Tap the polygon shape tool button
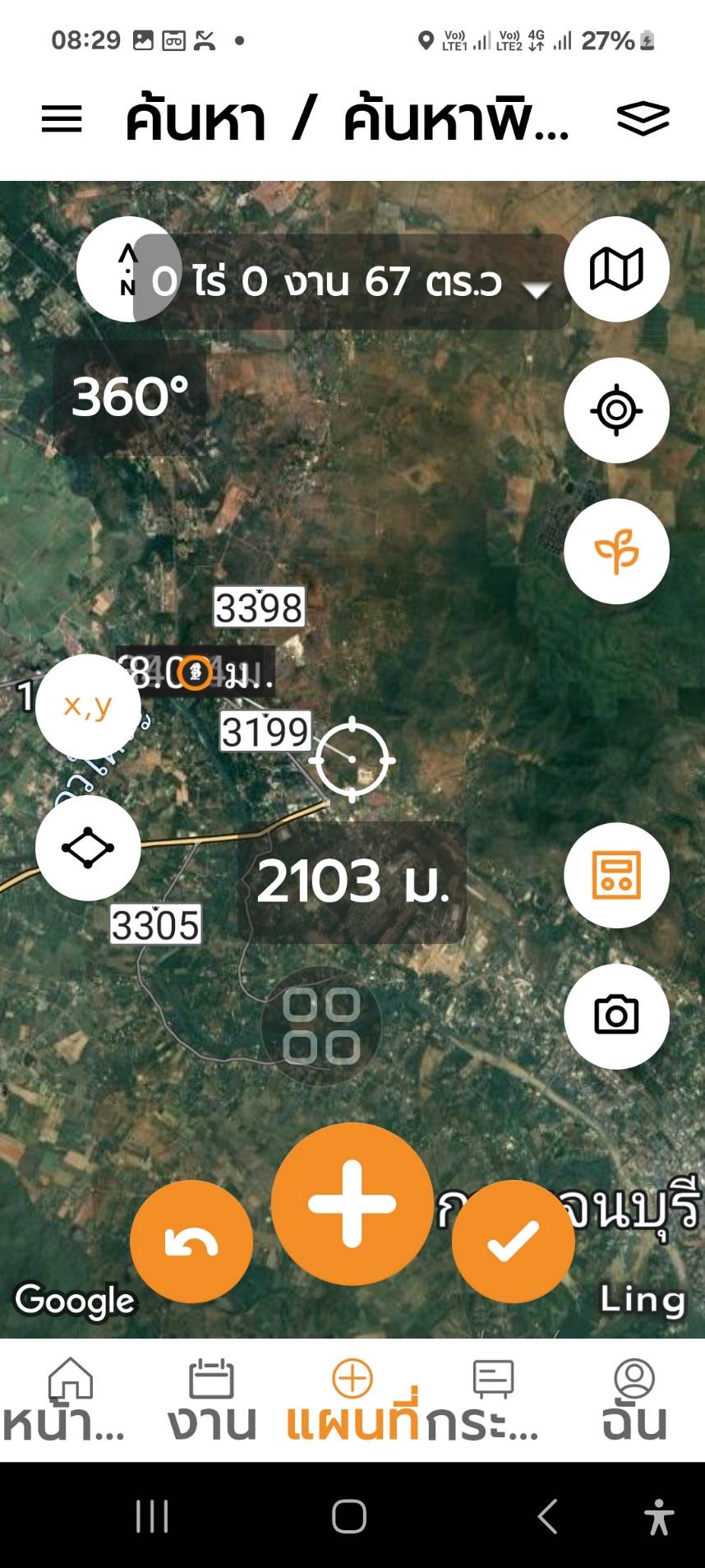The height and width of the screenshot is (1568, 705). click(x=88, y=848)
